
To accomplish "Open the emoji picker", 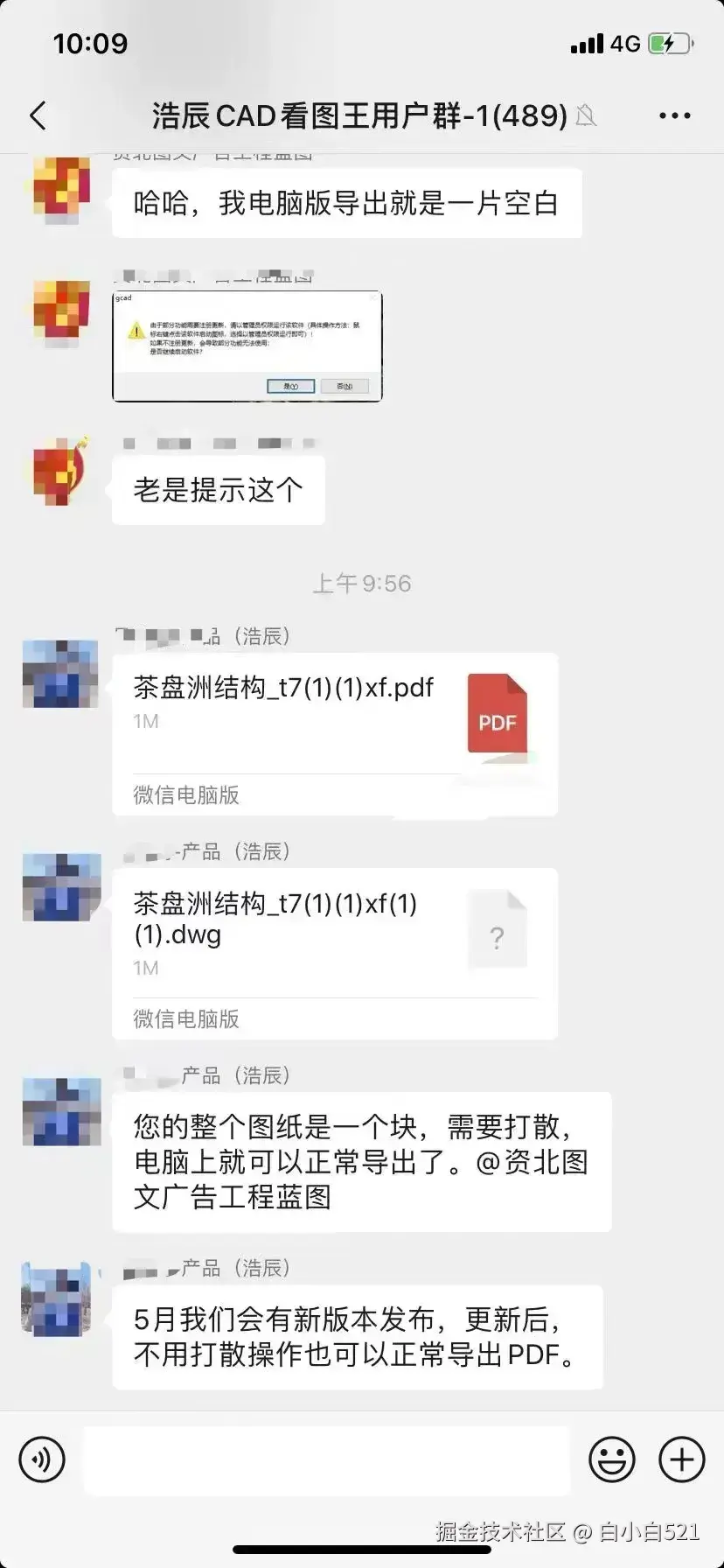I will 611,1459.
